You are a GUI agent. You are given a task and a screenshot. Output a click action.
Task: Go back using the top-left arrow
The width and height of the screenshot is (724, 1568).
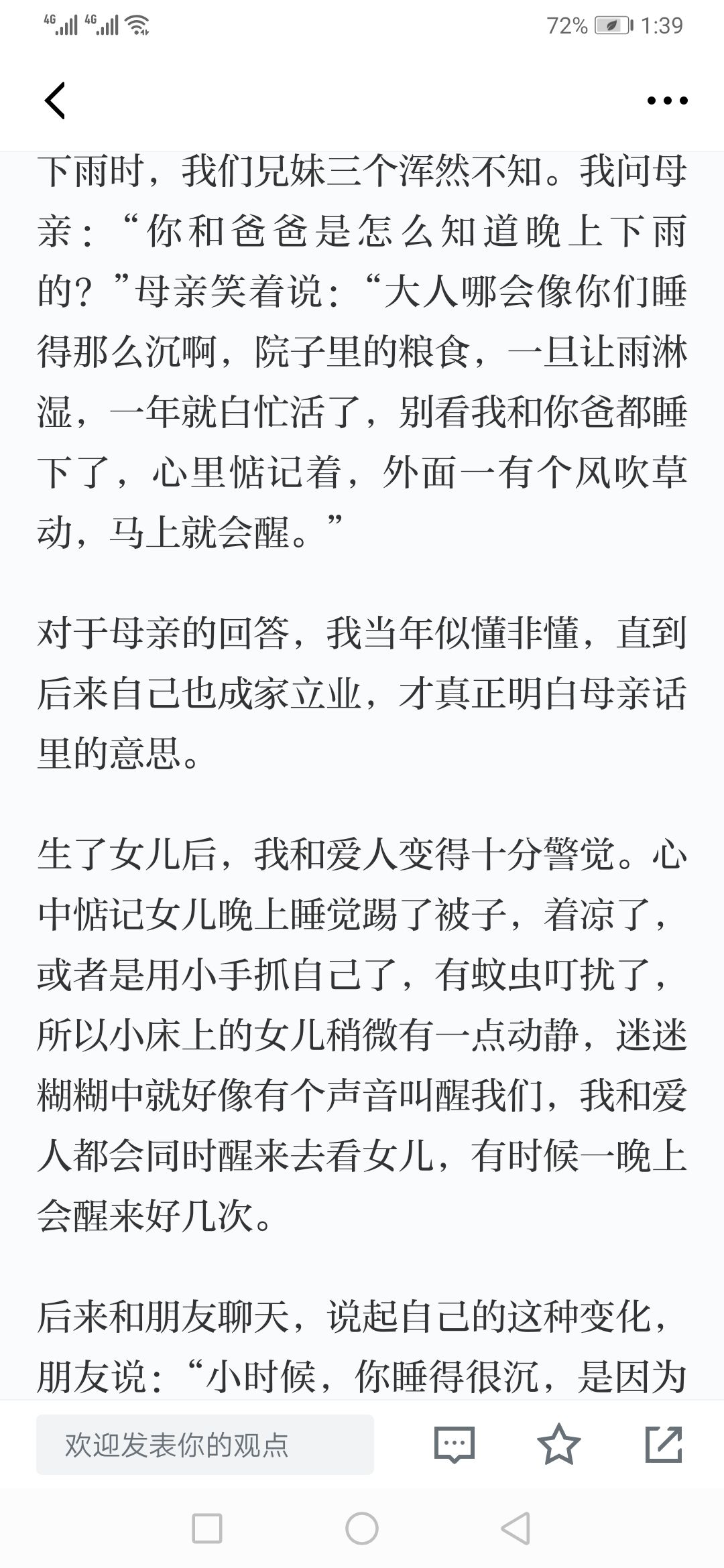[55, 101]
